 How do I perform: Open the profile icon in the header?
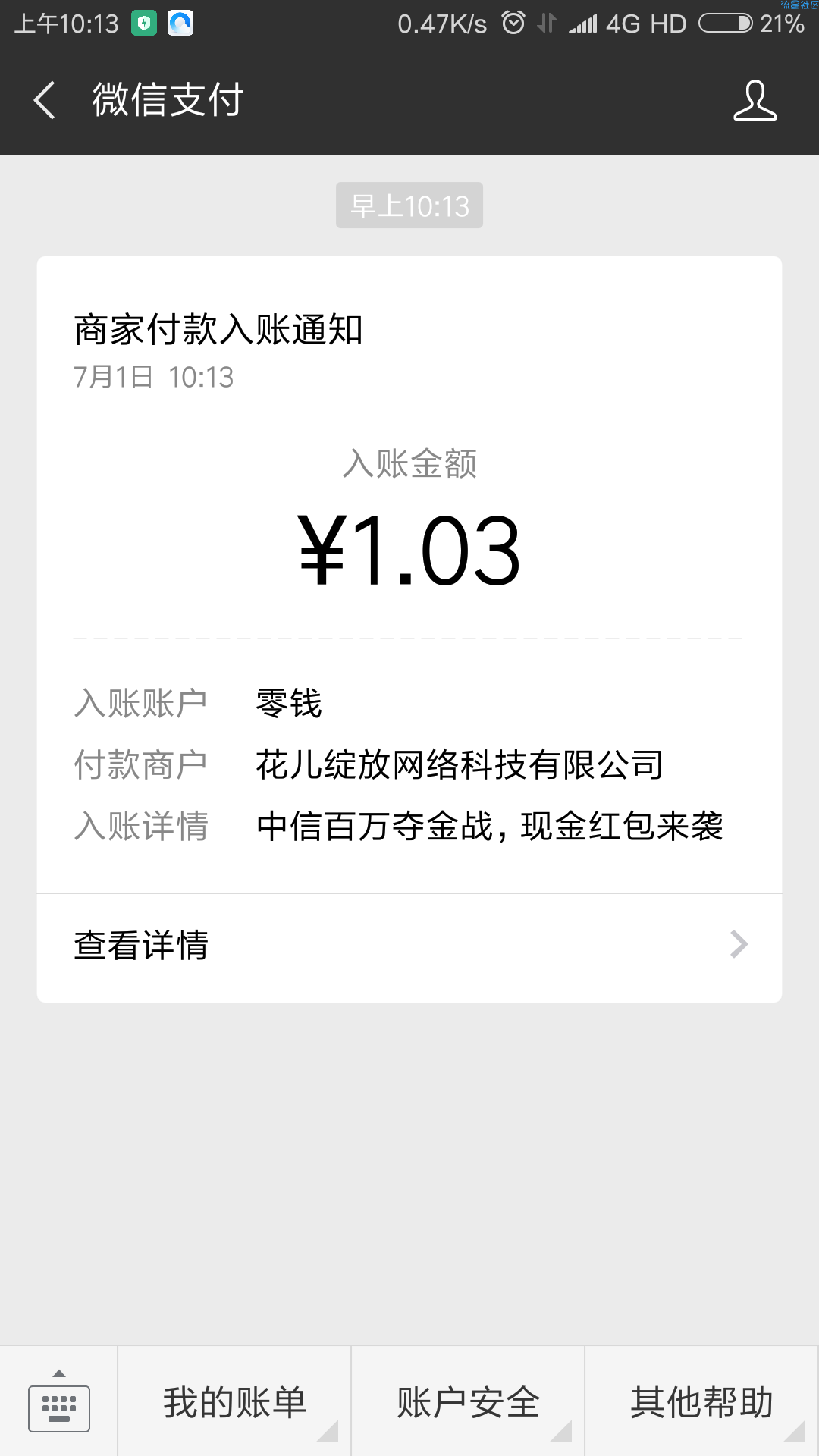pos(755,100)
